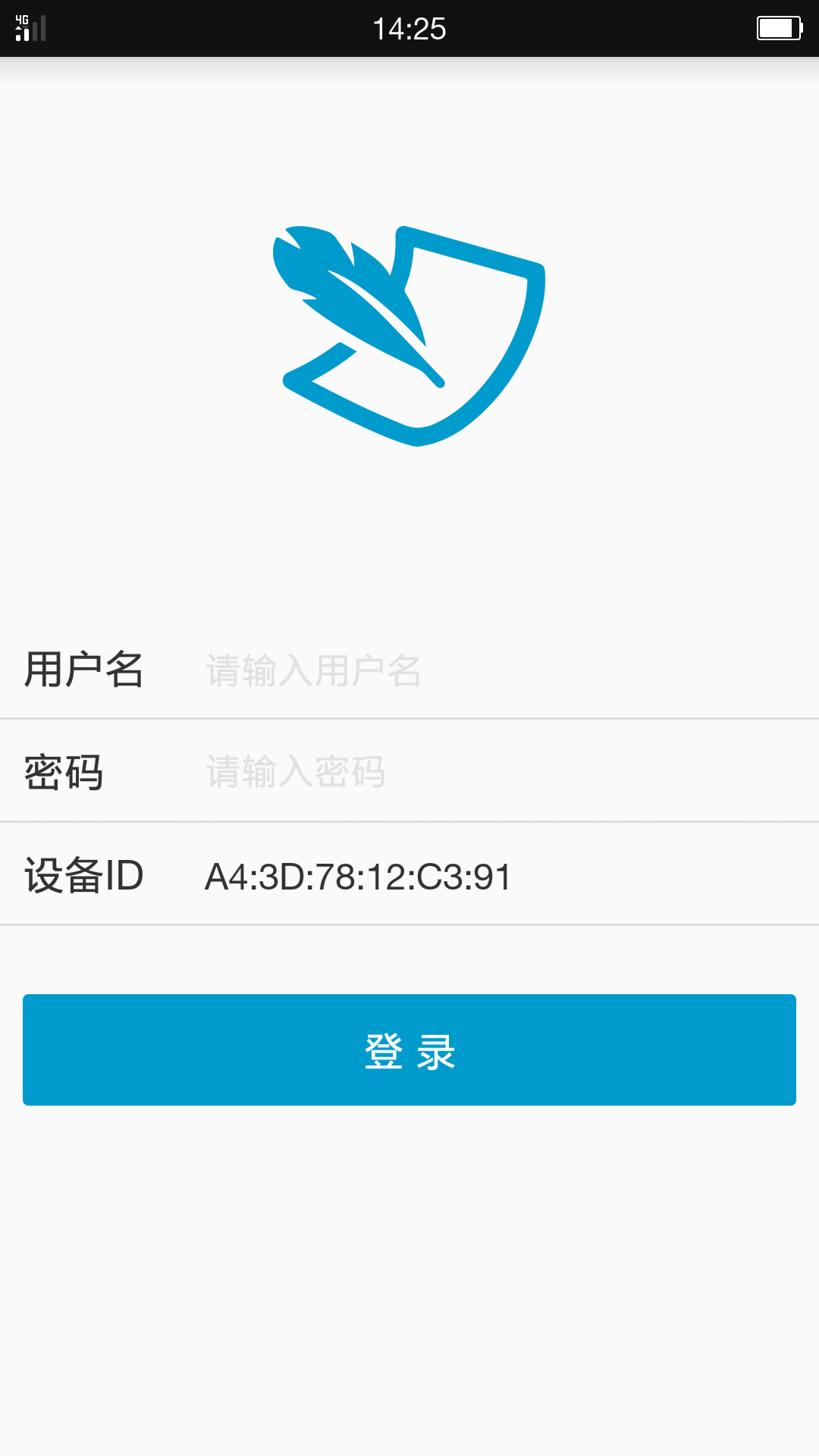Click the device ID value A4:3D:78:12:C3:91
The width and height of the screenshot is (819, 1456).
coord(358,876)
